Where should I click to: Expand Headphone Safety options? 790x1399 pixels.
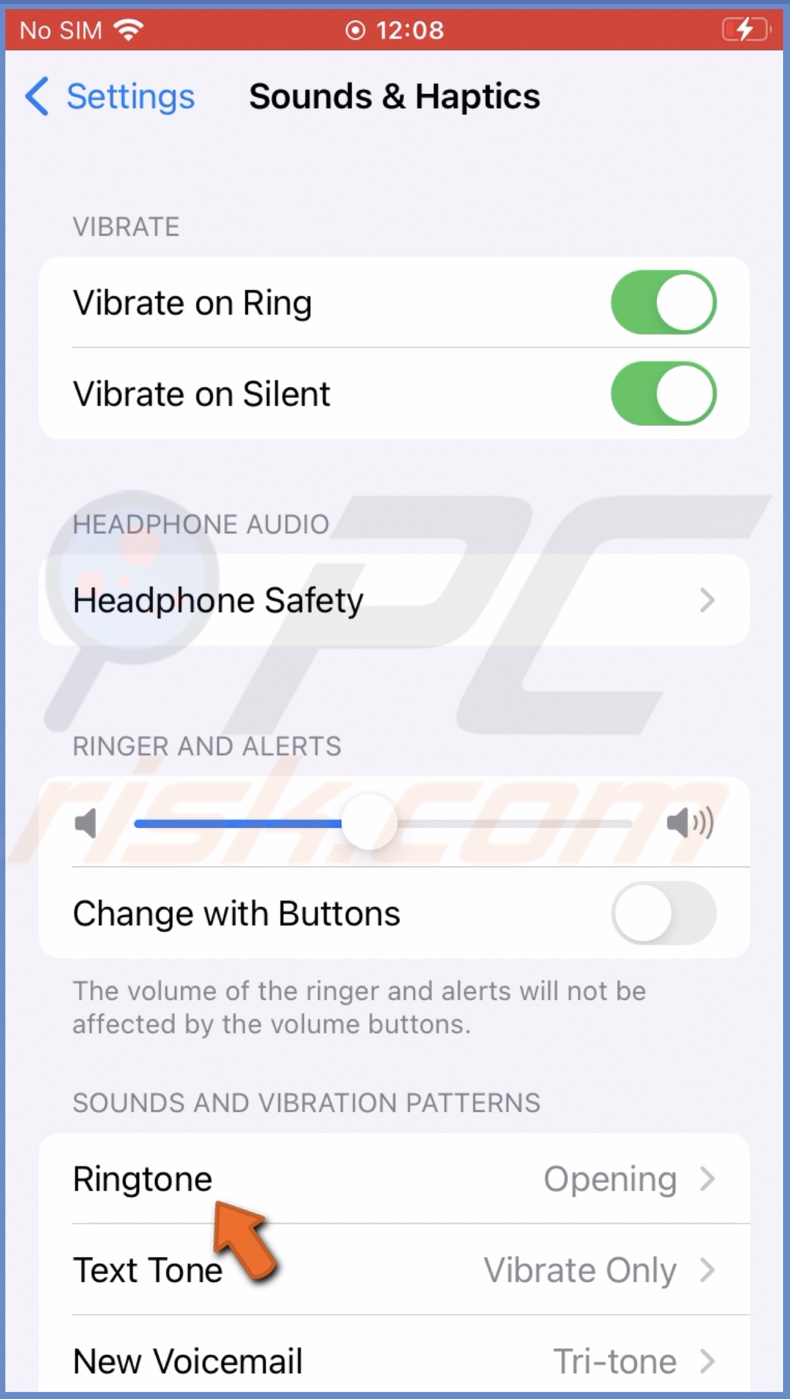[x=707, y=600]
